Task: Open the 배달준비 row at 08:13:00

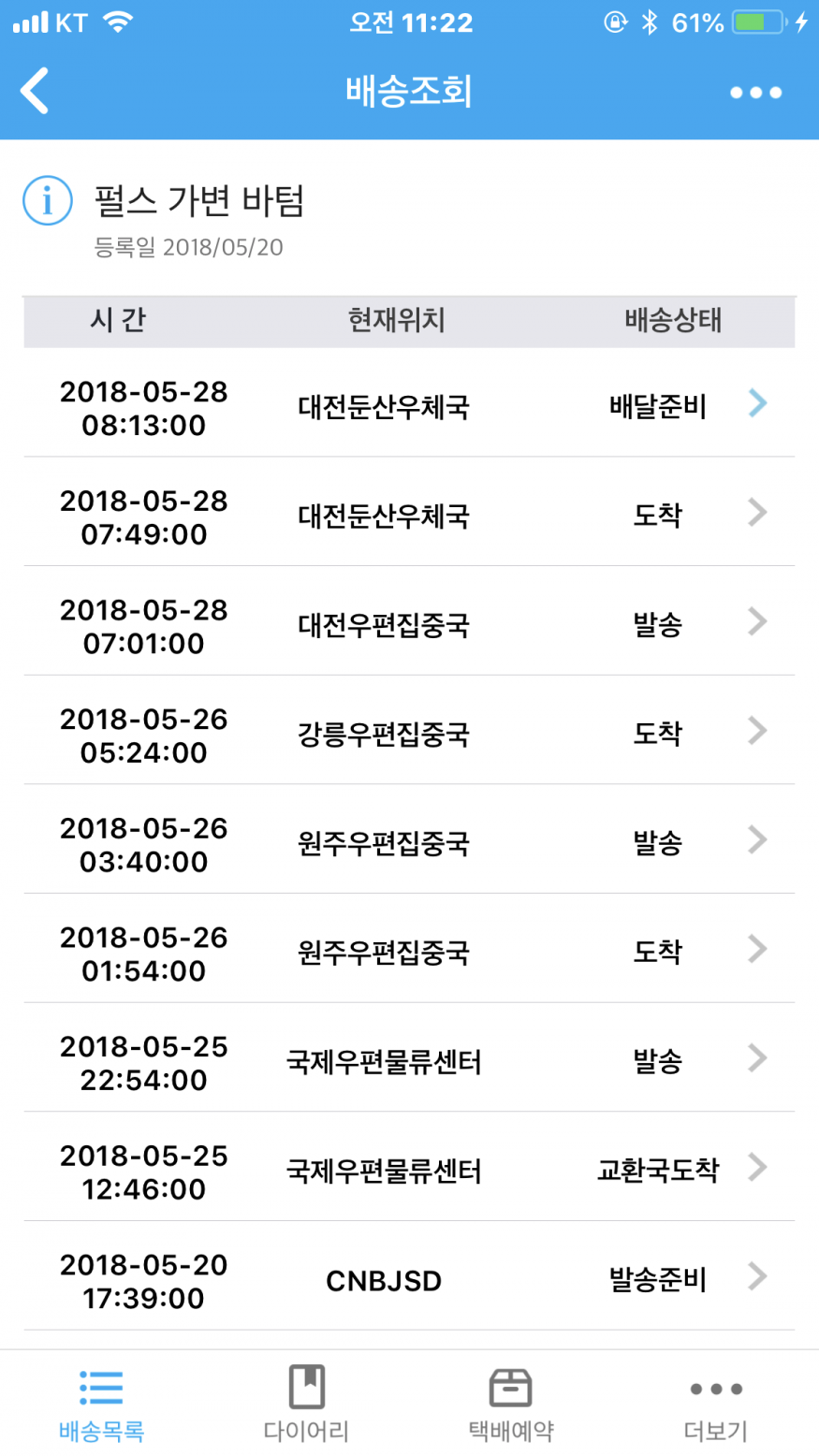Action: pyautogui.click(x=409, y=408)
